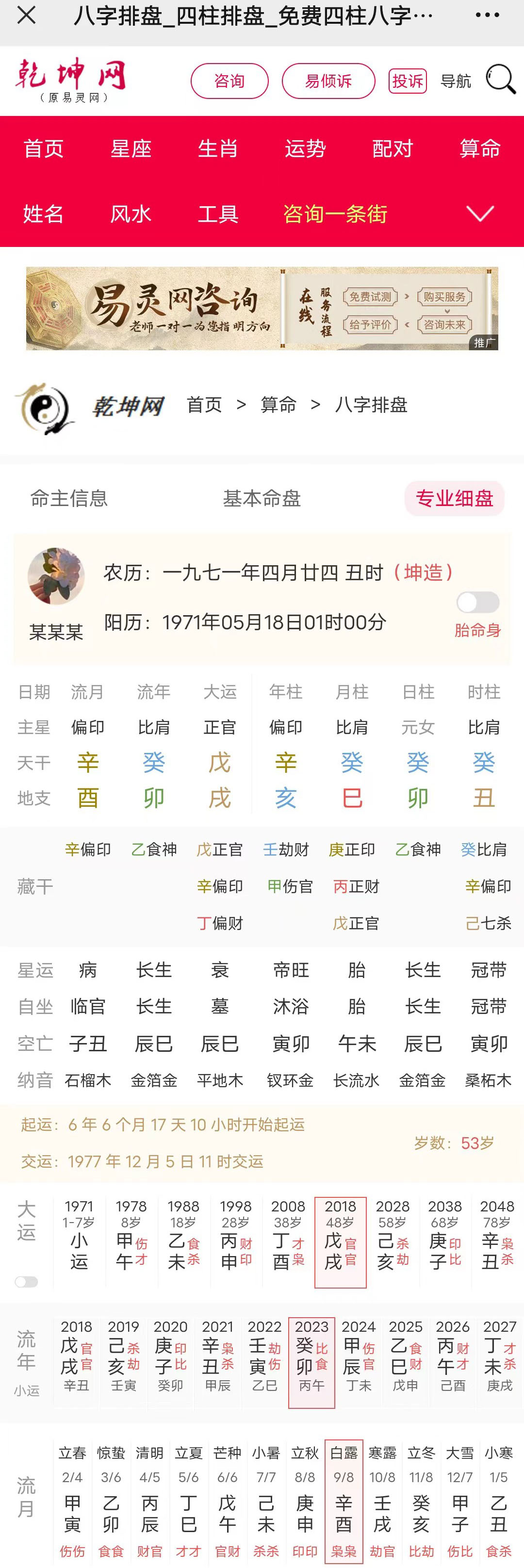Select the highlighted 2023 癸卯 flow year cell
524x1568 pixels.
click(311, 1363)
